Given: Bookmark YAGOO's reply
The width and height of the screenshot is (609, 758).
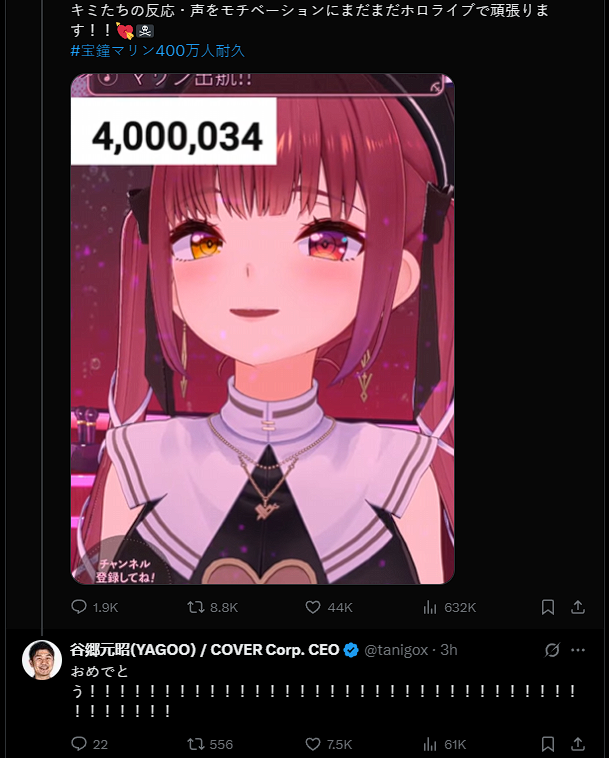Looking at the screenshot, I should [x=548, y=744].
